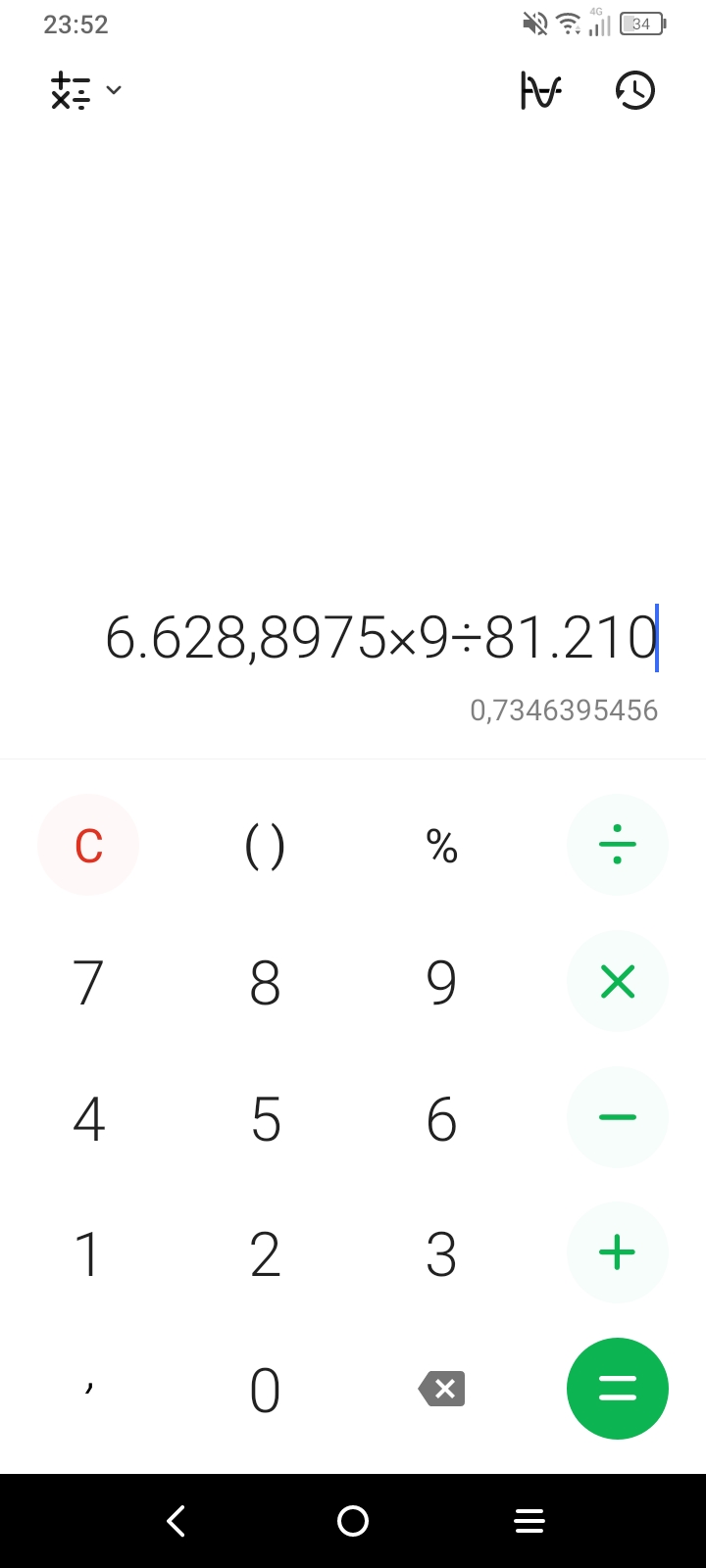Enter digit 0
706x1568 pixels.
click(265, 1389)
